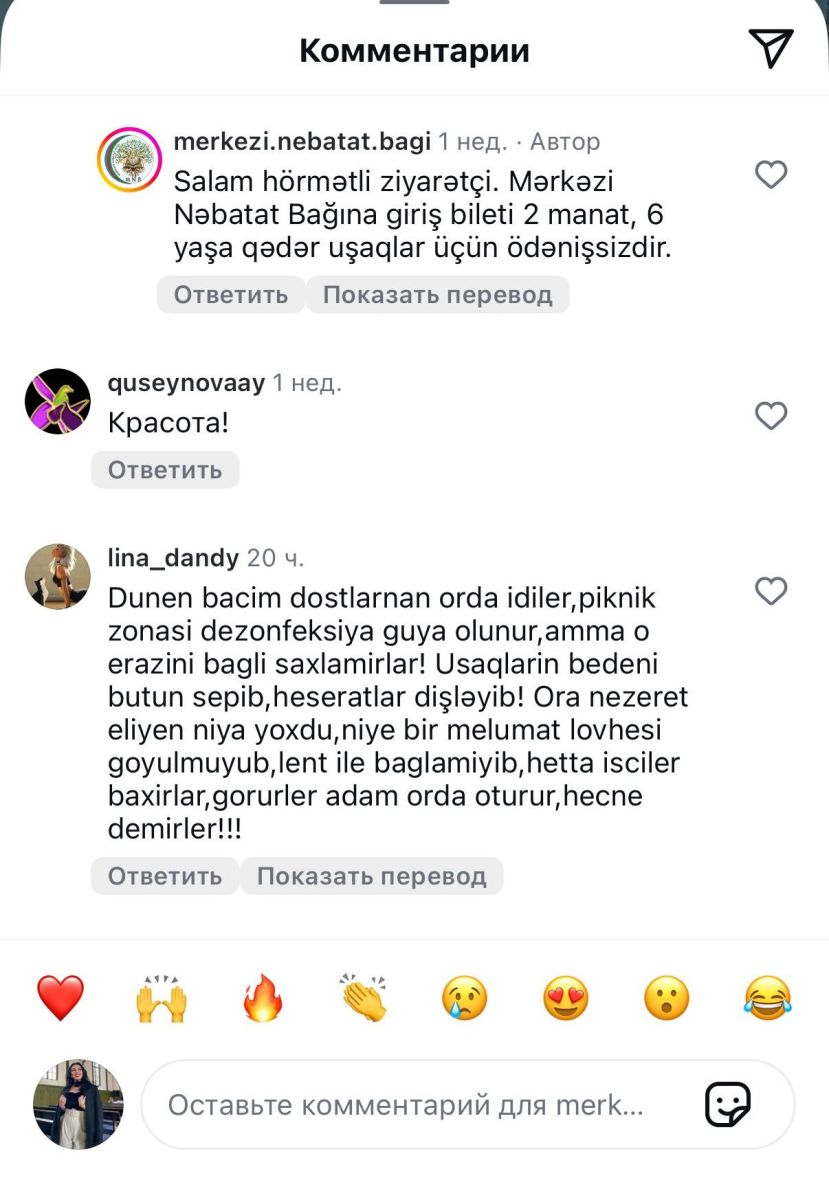Add the clapping hands emoji
The image size is (829, 1200).
pyautogui.click(x=363, y=998)
